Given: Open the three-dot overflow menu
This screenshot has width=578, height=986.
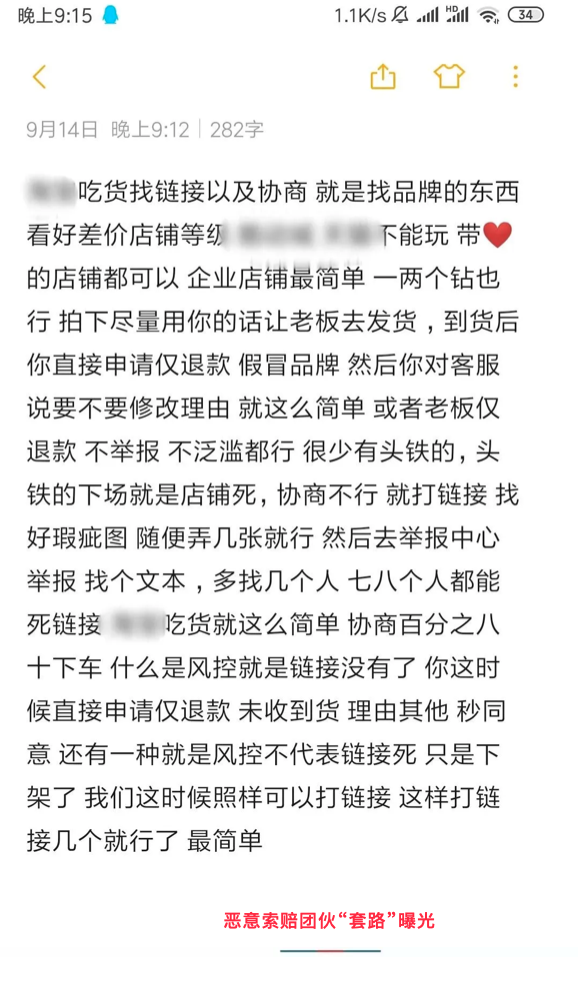Looking at the screenshot, I should (515, 77).
